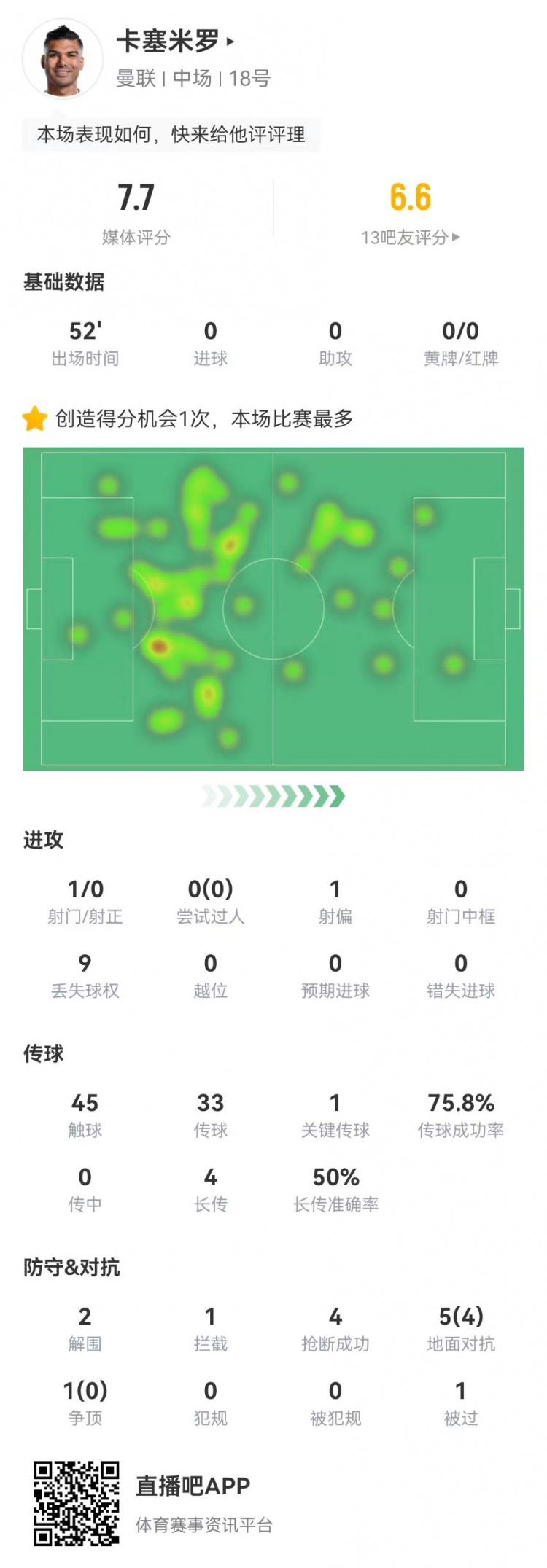The width and height of the screenshot is (547, 1568).
Task: Toggle the fan rating 6.6 display
Action: click(x=411, y=209)
